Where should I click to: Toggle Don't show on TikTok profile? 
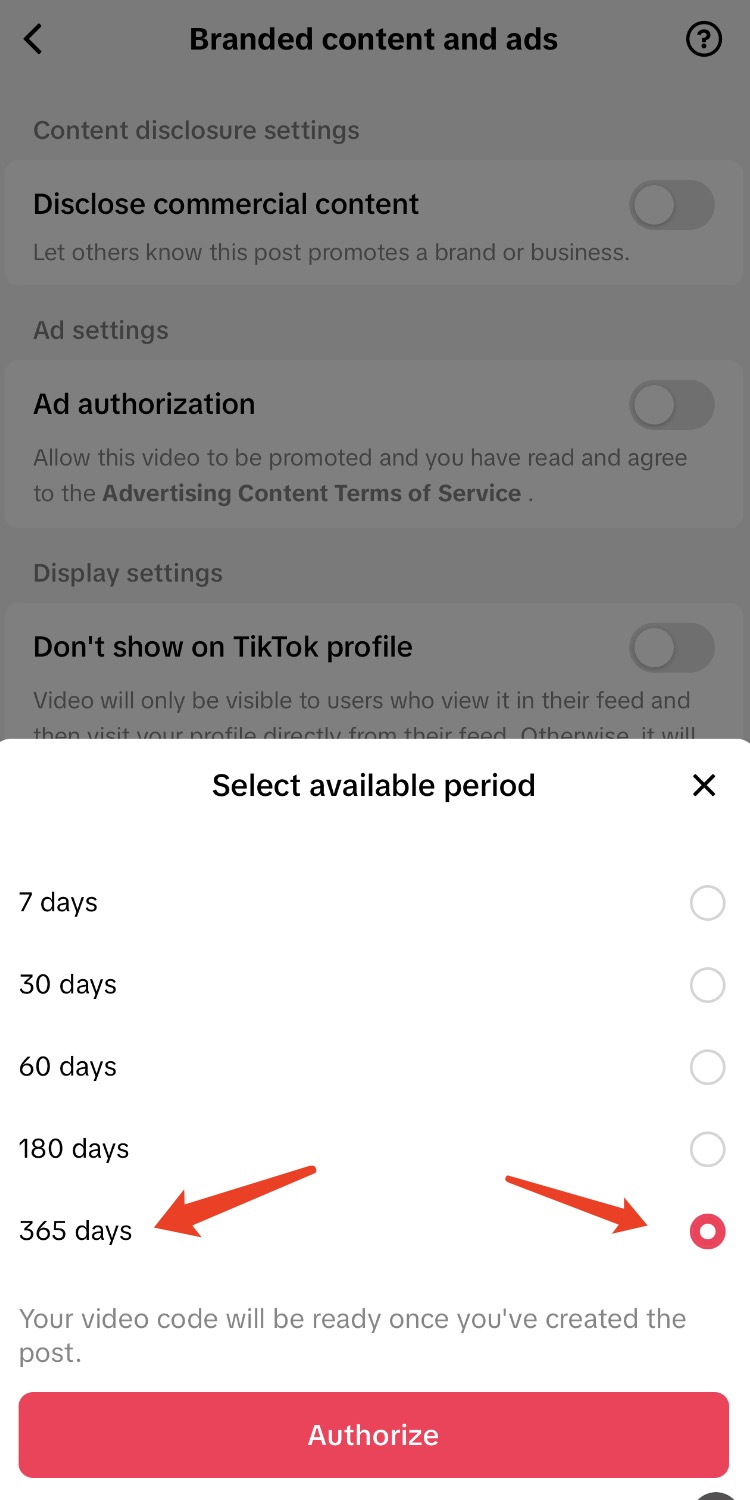click(671, 648)
